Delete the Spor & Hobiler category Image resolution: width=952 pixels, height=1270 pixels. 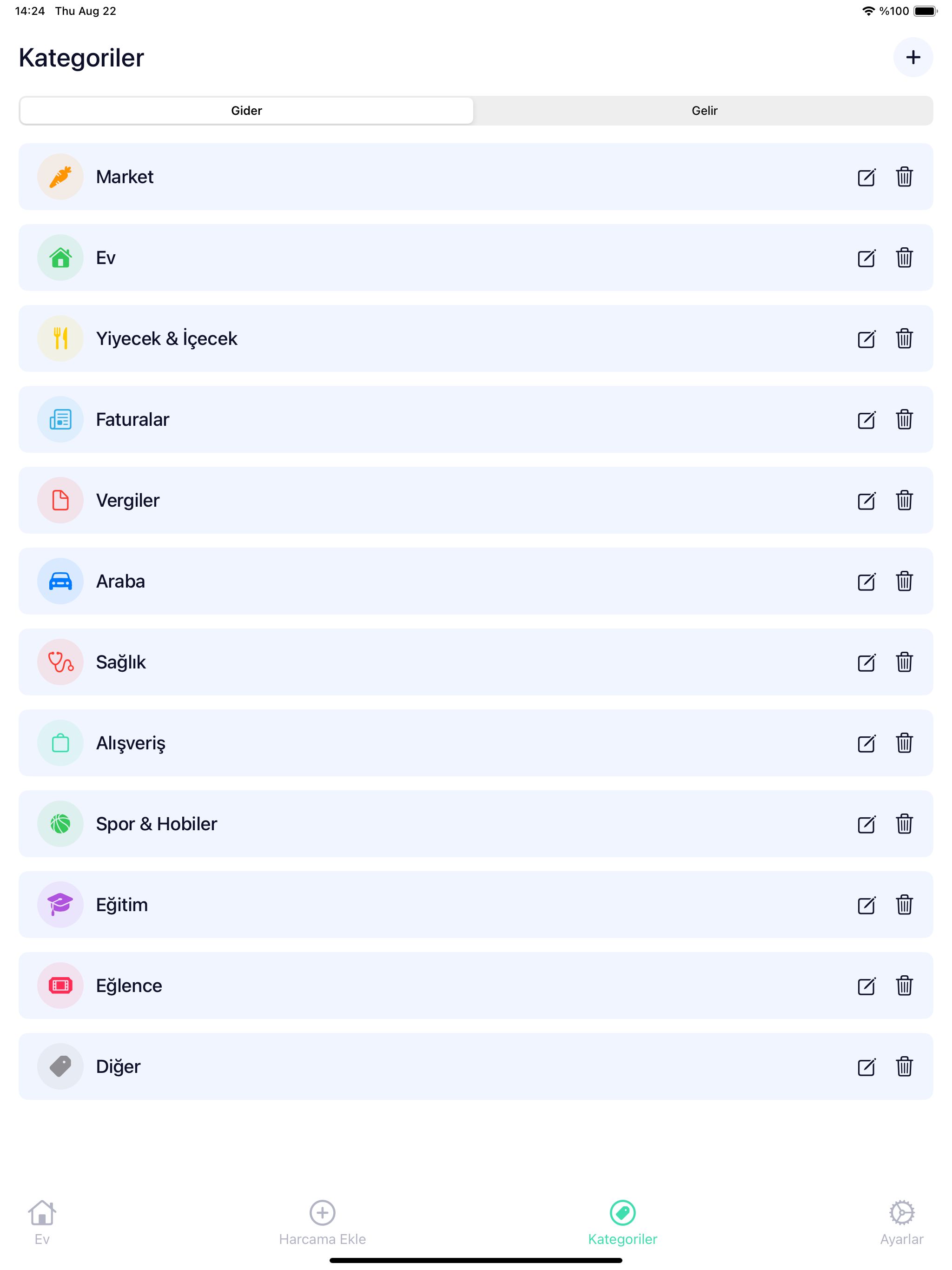904,824
